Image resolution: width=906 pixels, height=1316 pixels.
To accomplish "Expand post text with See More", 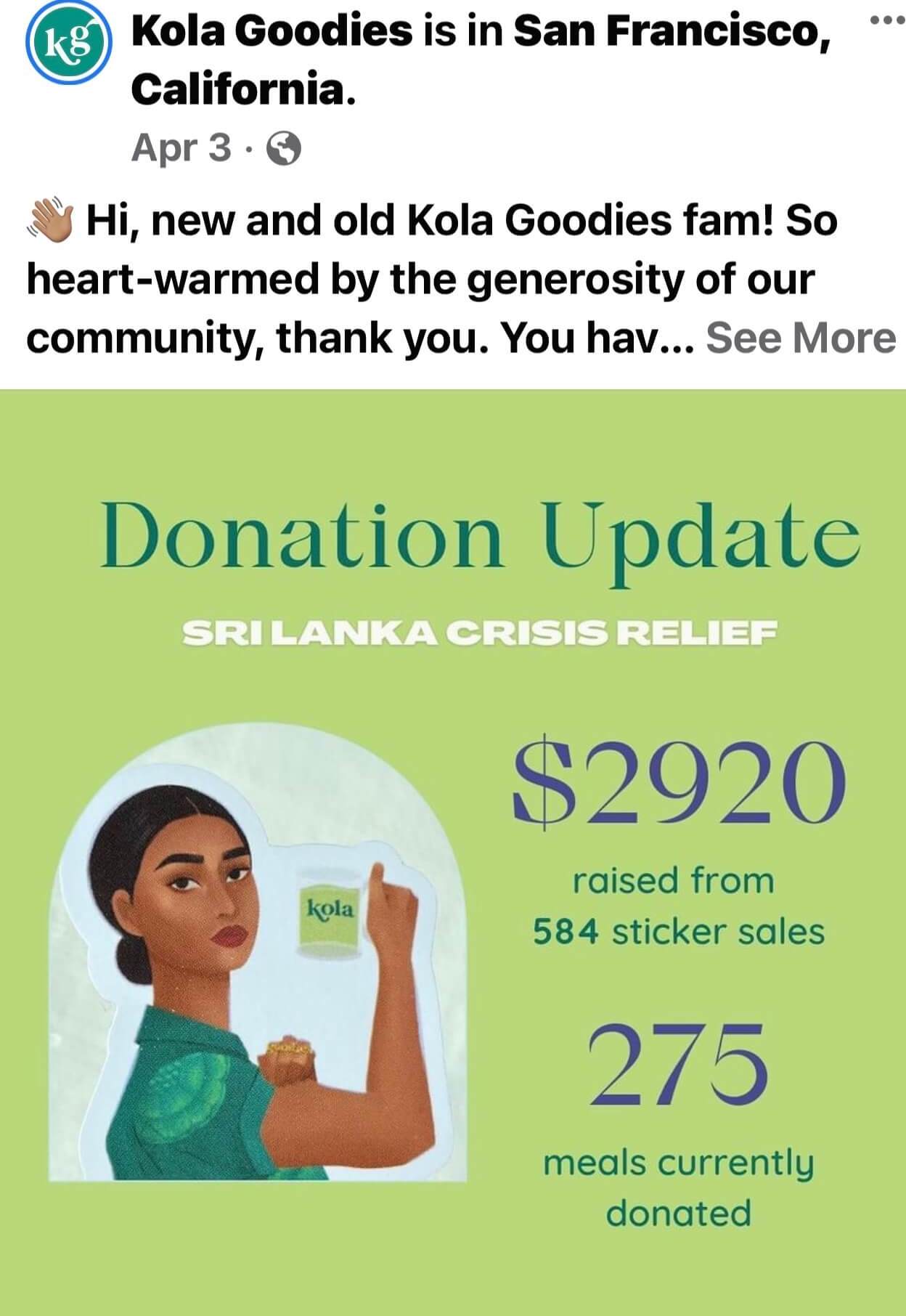I will (800, 338).
